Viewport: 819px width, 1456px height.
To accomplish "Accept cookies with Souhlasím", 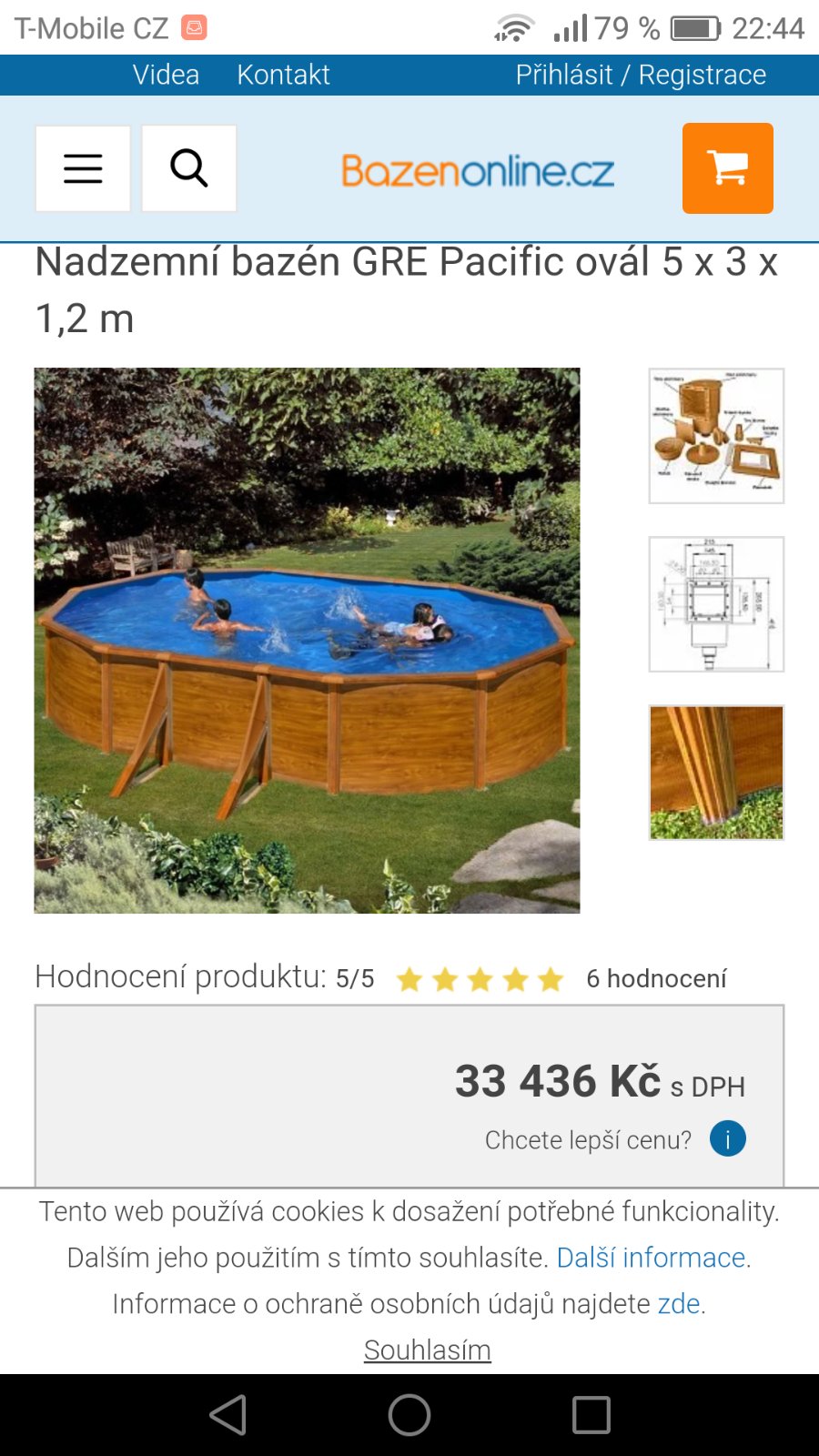I will 427,1350.
